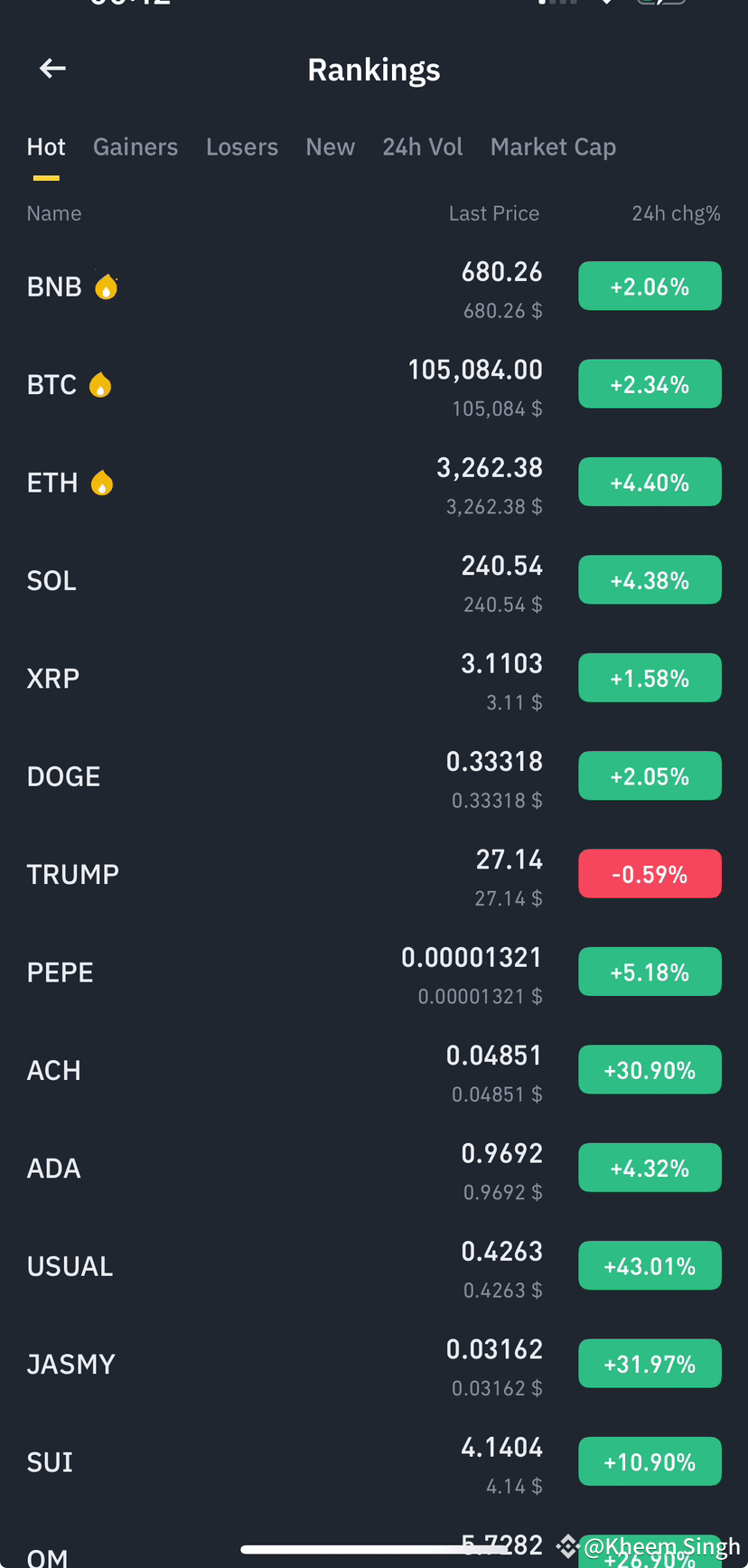Switch to the Gainers tab

[x=136, y=147]
